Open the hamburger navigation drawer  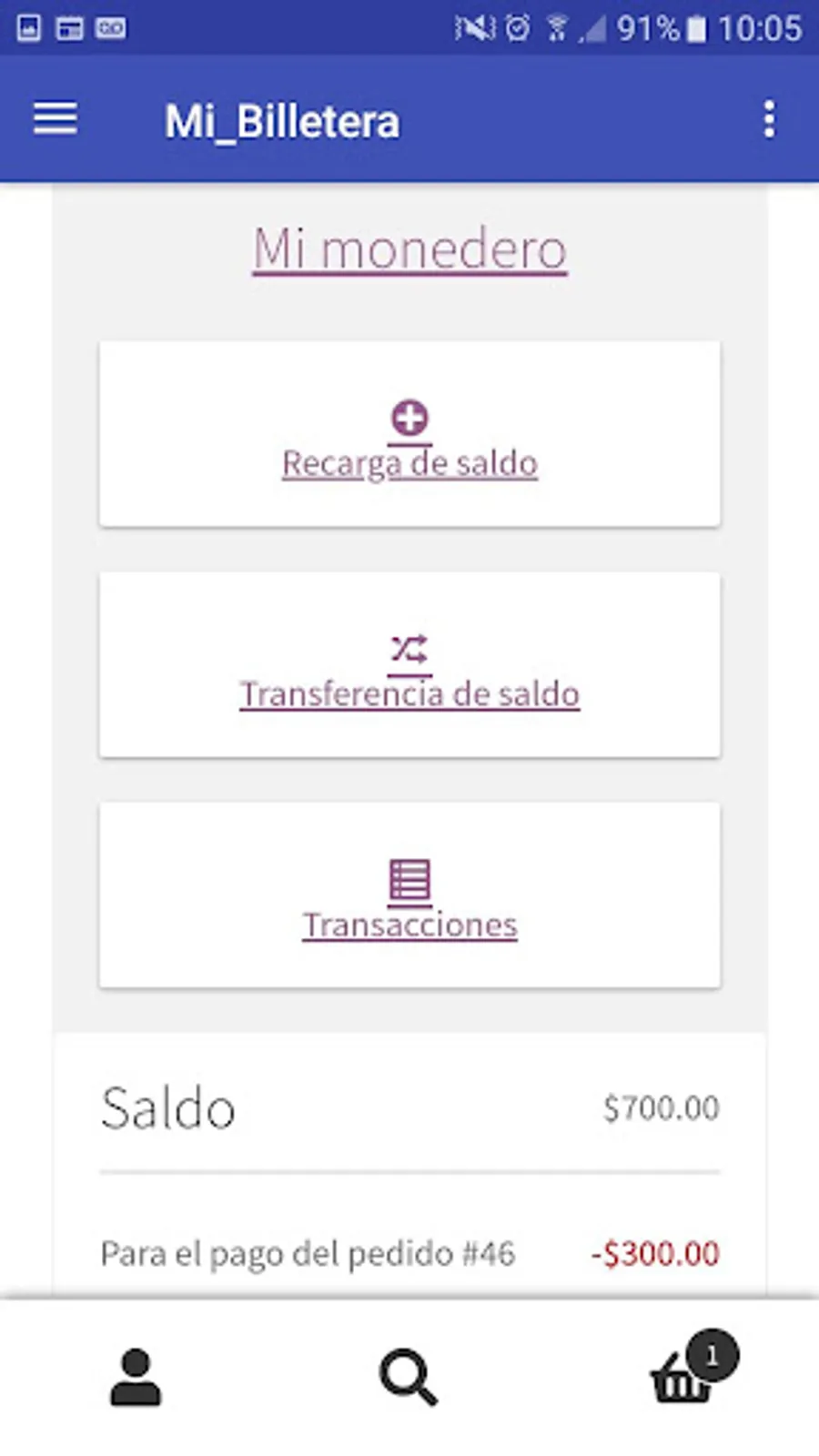[56, 119]
